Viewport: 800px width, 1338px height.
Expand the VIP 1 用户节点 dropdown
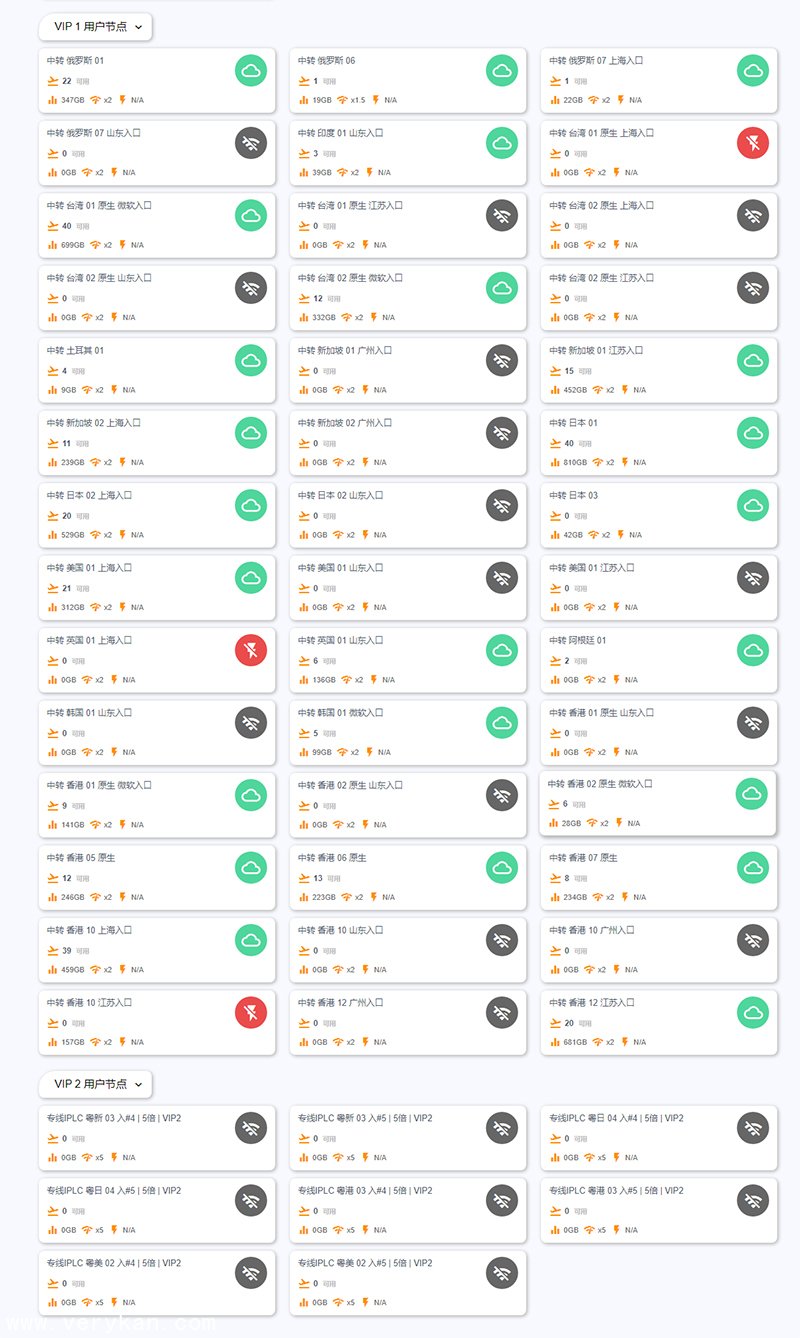click(95, 27)
